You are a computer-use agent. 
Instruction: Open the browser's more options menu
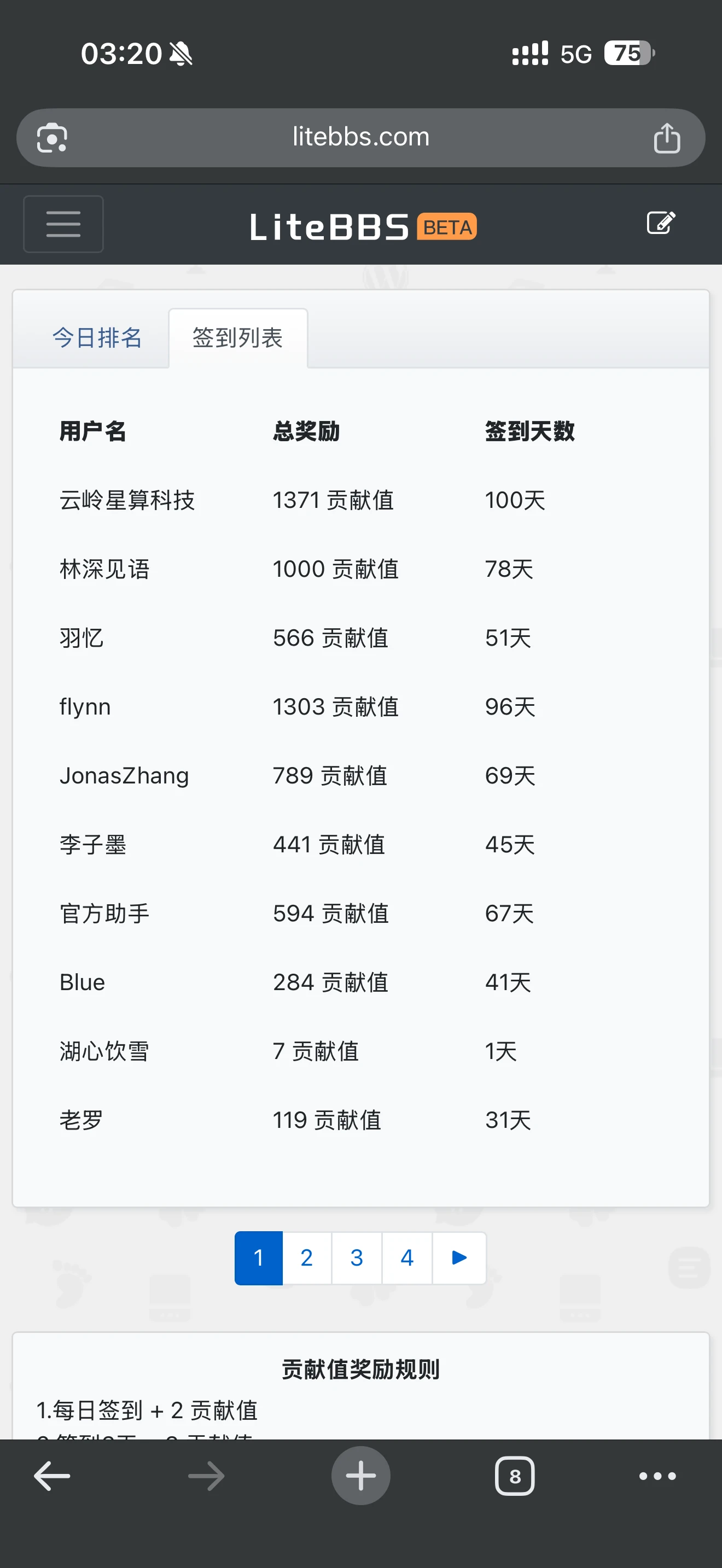click(x=657, y=1476)
